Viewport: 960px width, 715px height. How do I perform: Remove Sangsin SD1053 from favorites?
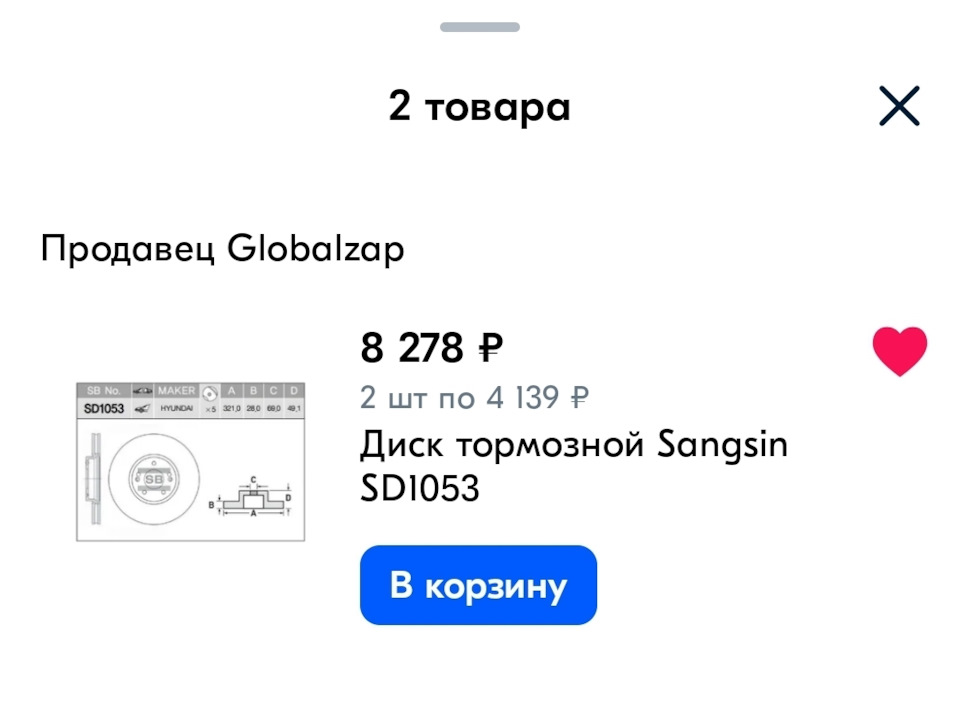point(899,351)
